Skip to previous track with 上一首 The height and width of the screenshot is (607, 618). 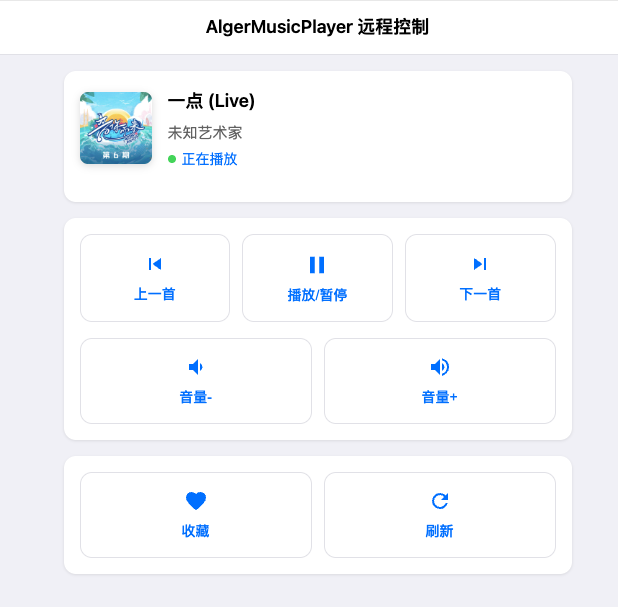point(155,278)
